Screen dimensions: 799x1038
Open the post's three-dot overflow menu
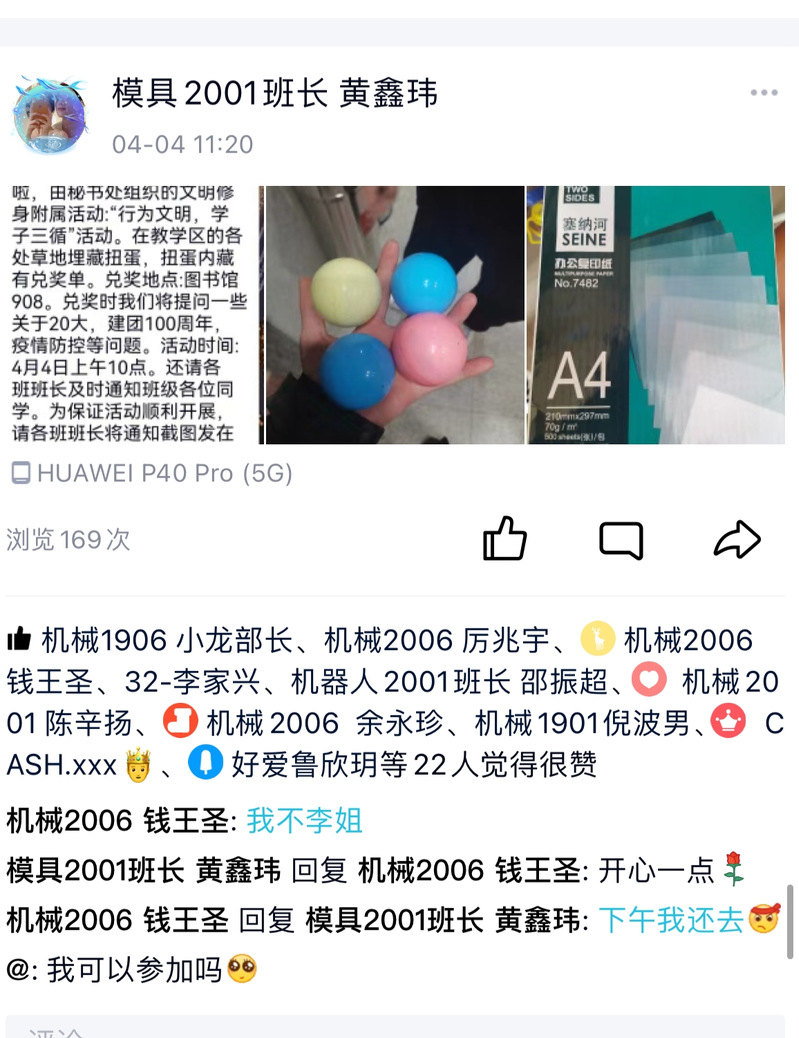point(763,93)
